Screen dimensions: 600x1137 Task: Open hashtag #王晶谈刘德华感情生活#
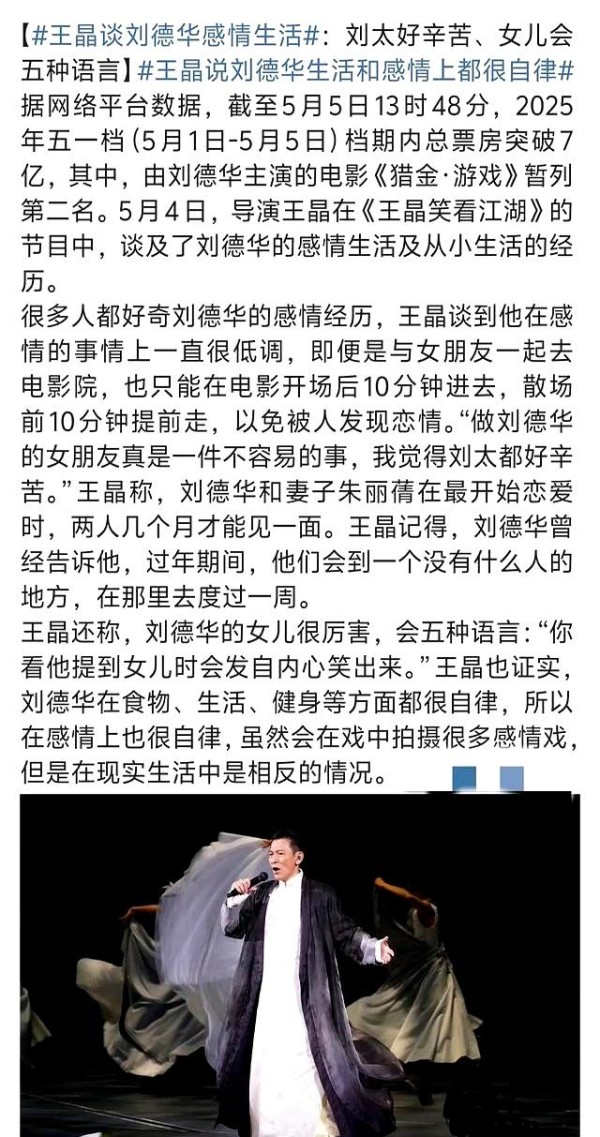tap(177, 36)
